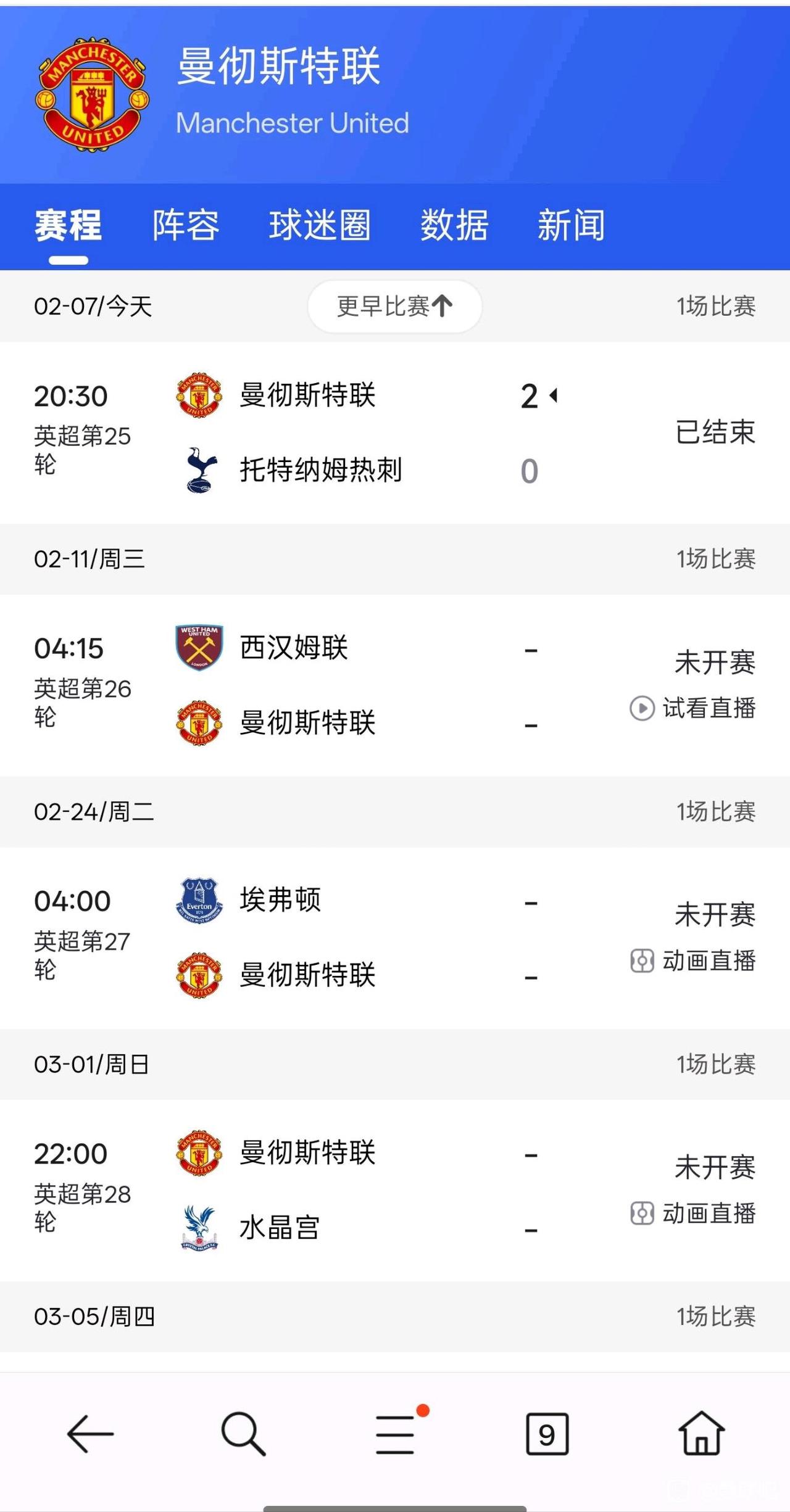The height and width of the screenshot is (1512, 790).
Task: Click the 试看直播 link for West Ham match
Action: click(709, 709)
